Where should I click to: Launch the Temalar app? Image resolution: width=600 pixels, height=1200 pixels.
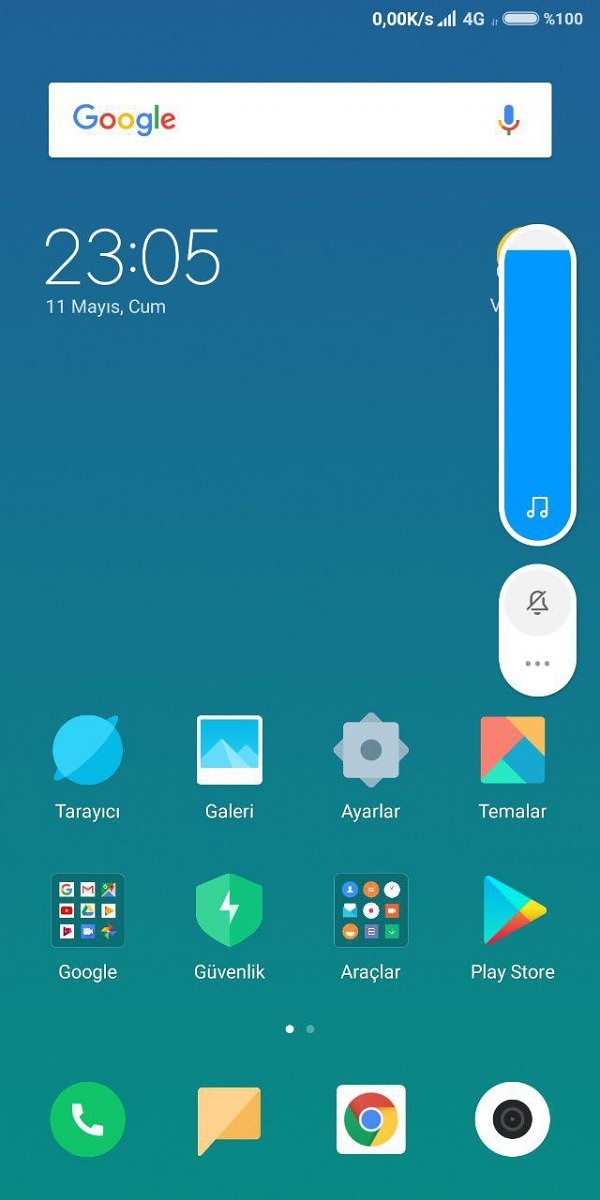coord(512,750)
